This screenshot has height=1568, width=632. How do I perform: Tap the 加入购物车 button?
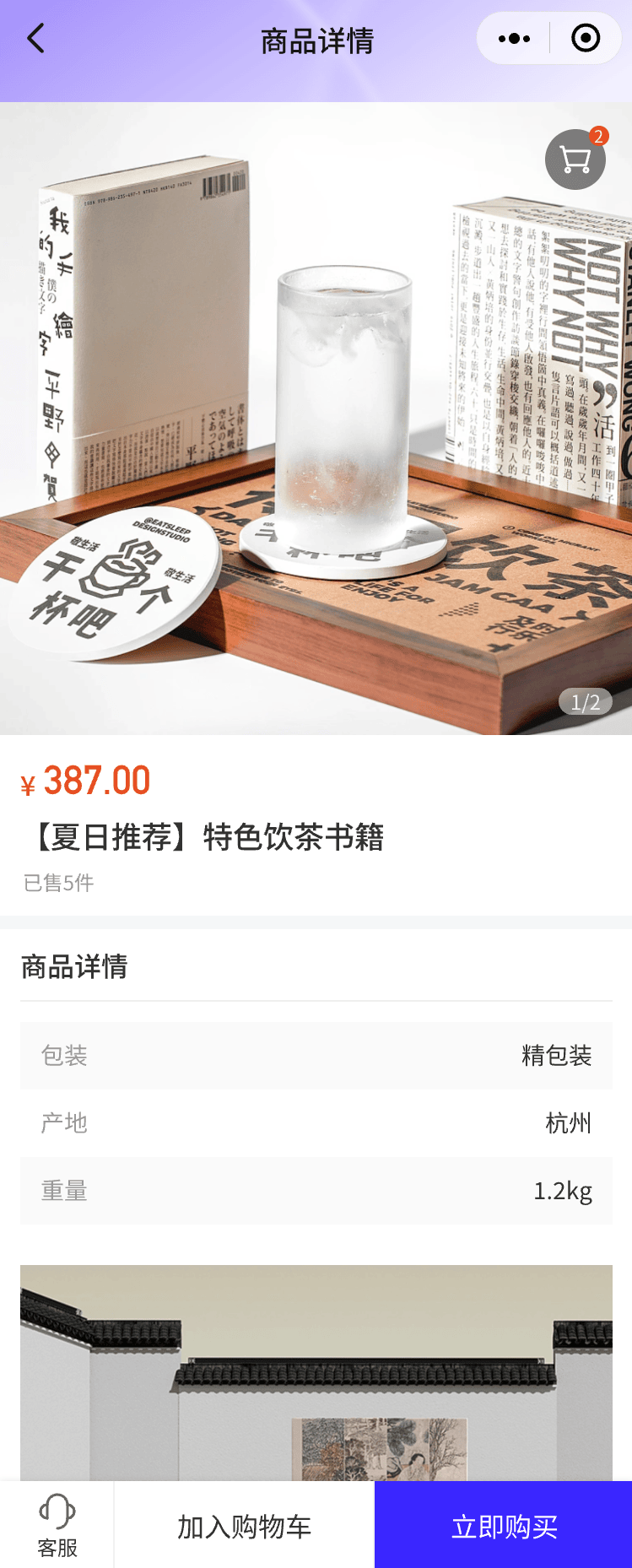coord(244,1525)
